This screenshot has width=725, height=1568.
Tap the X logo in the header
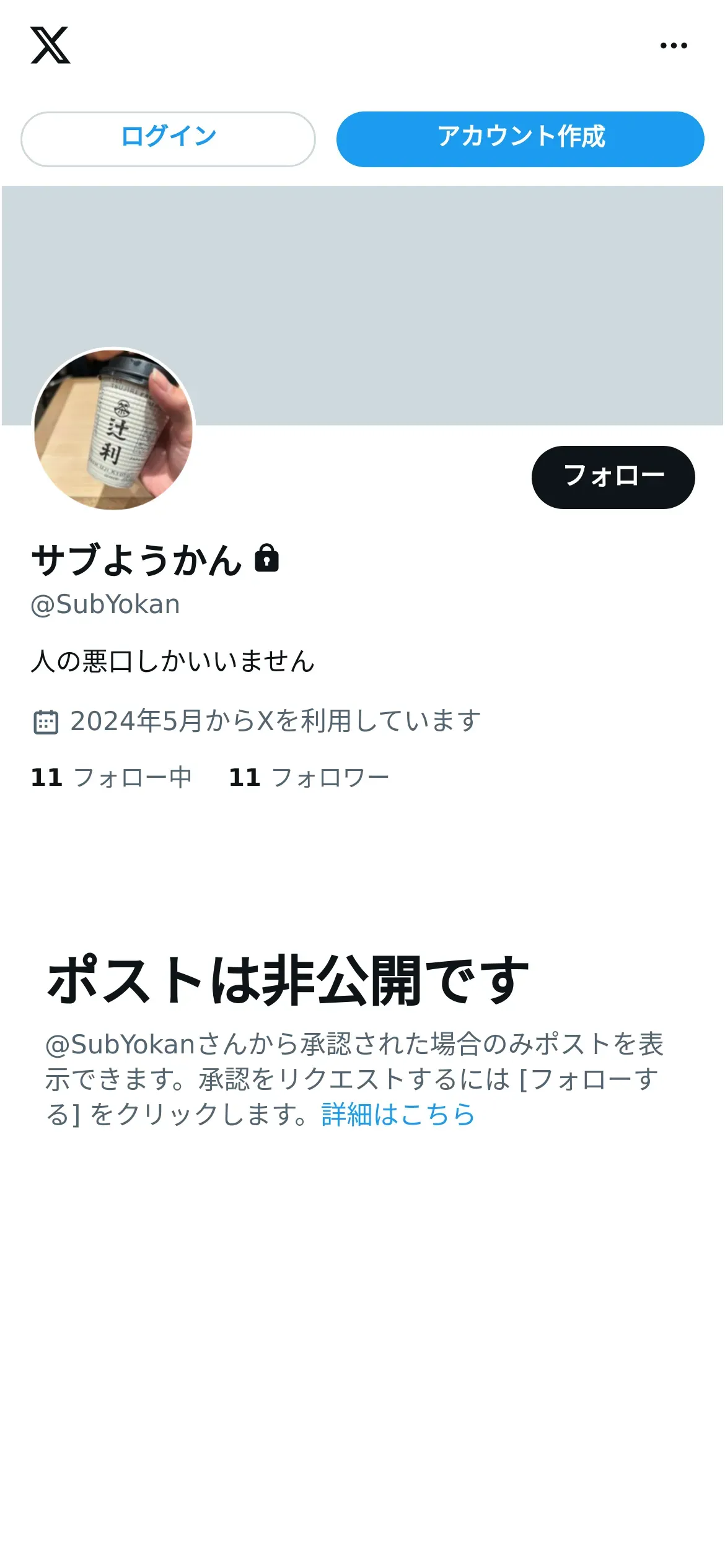click(50, 45)
